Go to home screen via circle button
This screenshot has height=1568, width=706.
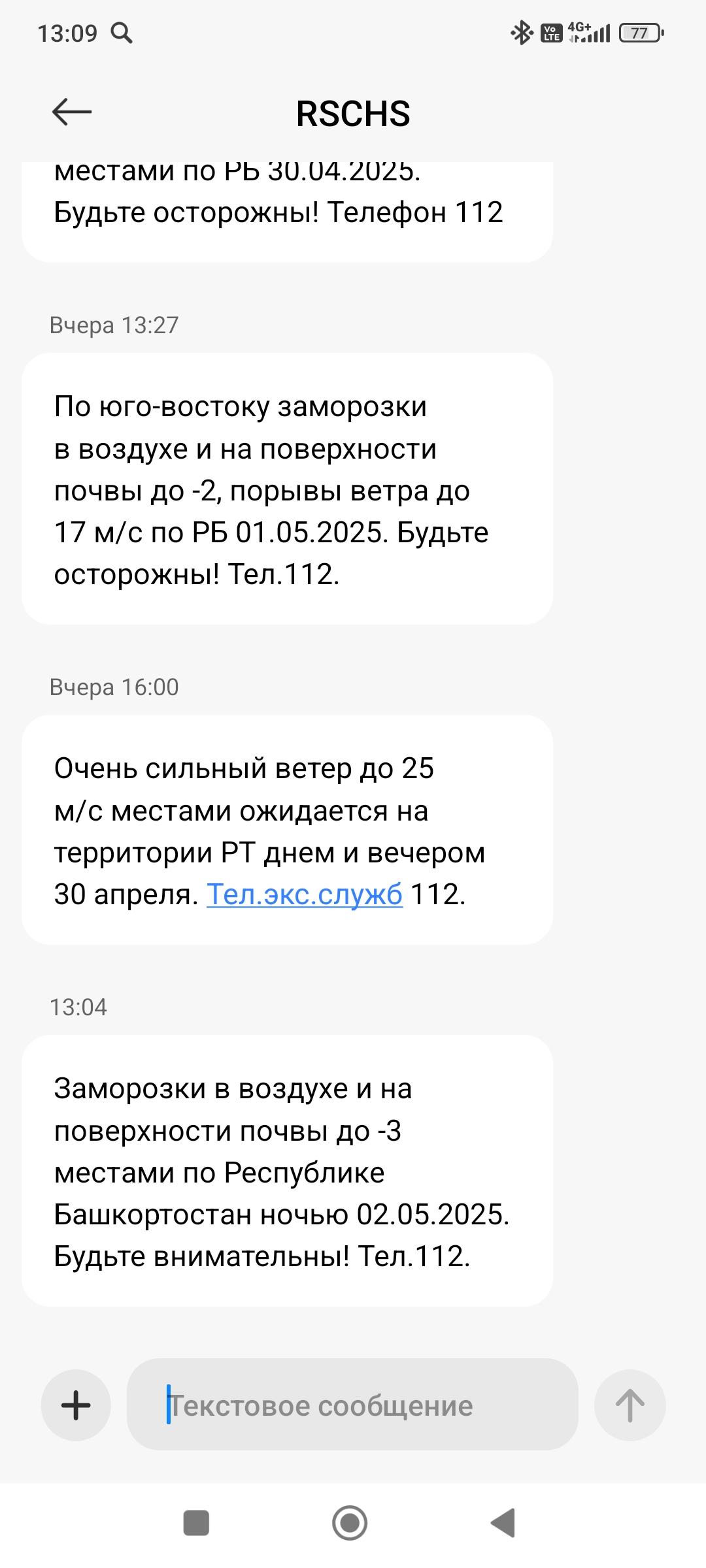click(350, 1523)
